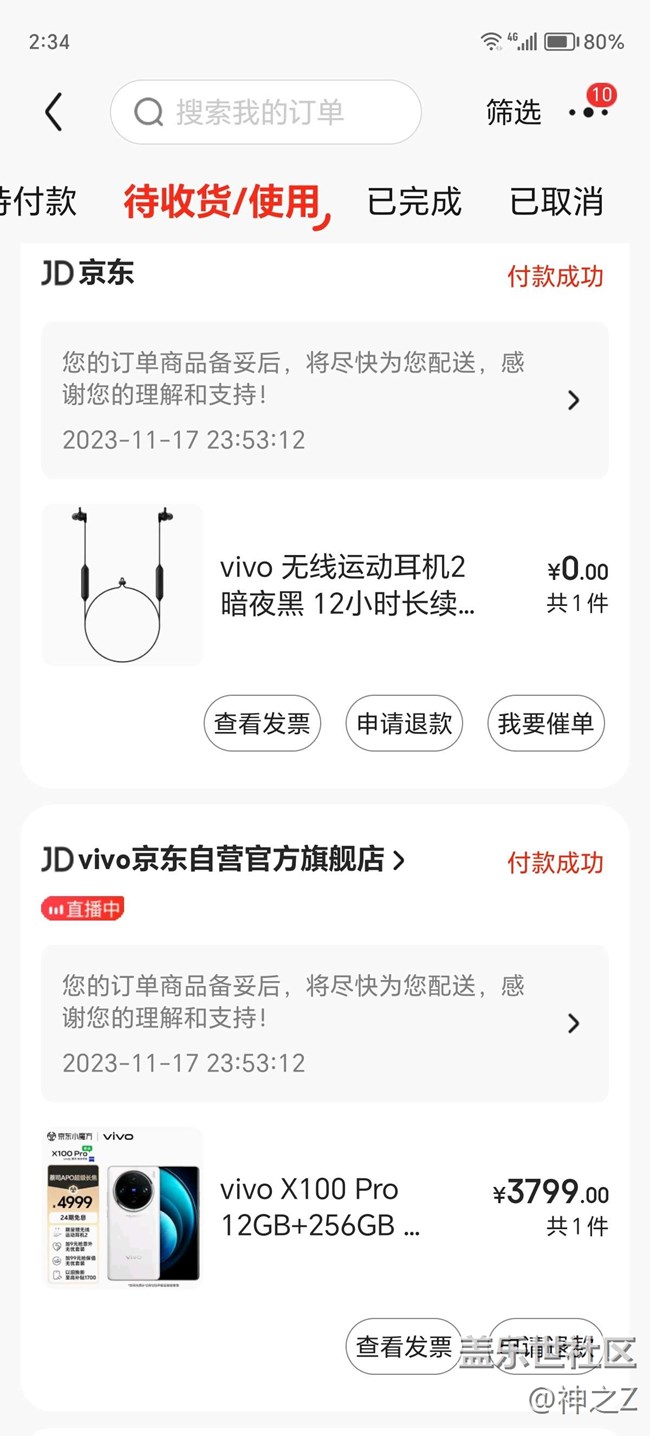Switch to the 待付款 tab
This screenshot has height=1436, width=650.
(38, 202)
